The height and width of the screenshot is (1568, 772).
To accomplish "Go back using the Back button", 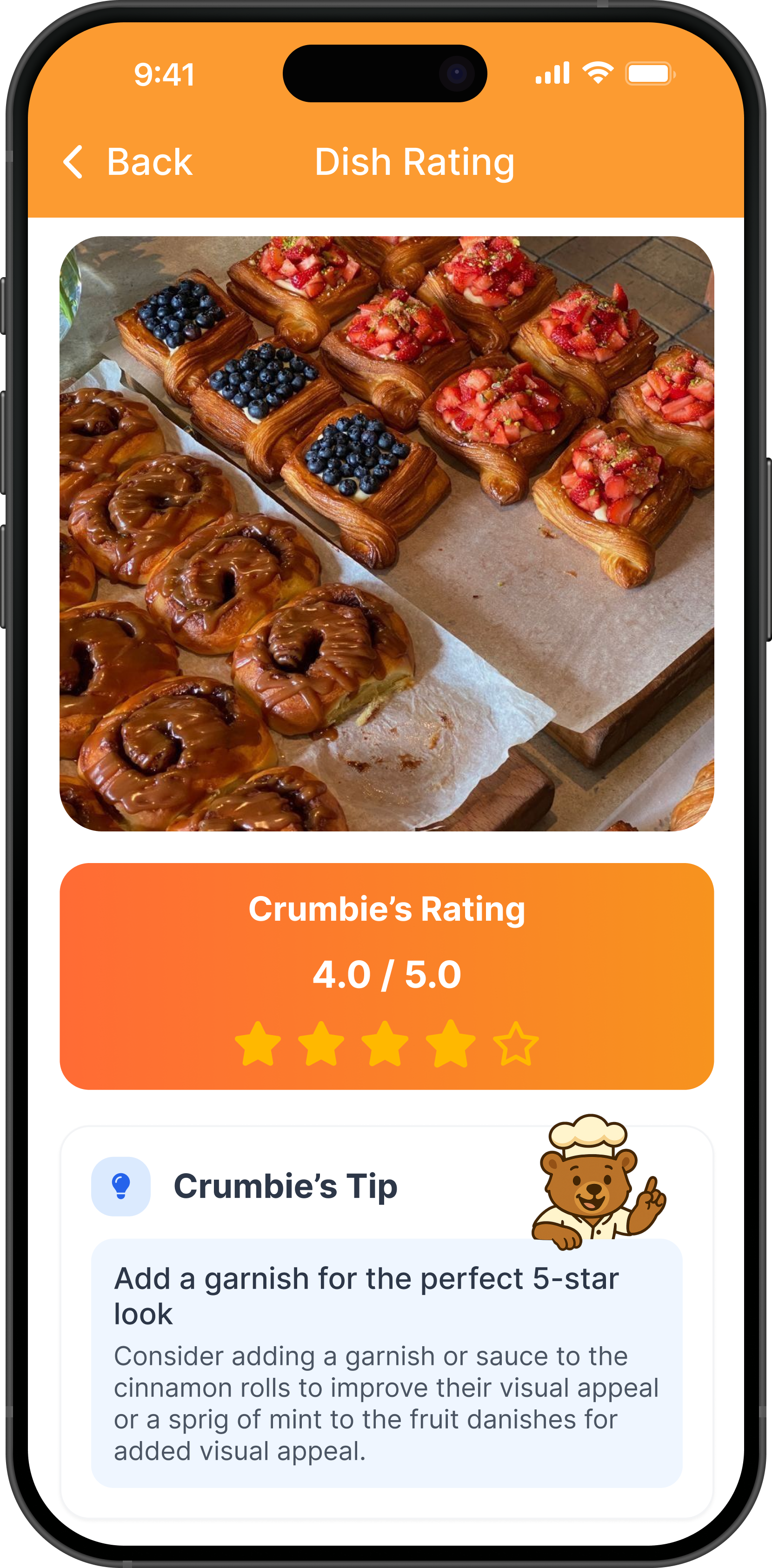I will [128, 162].
